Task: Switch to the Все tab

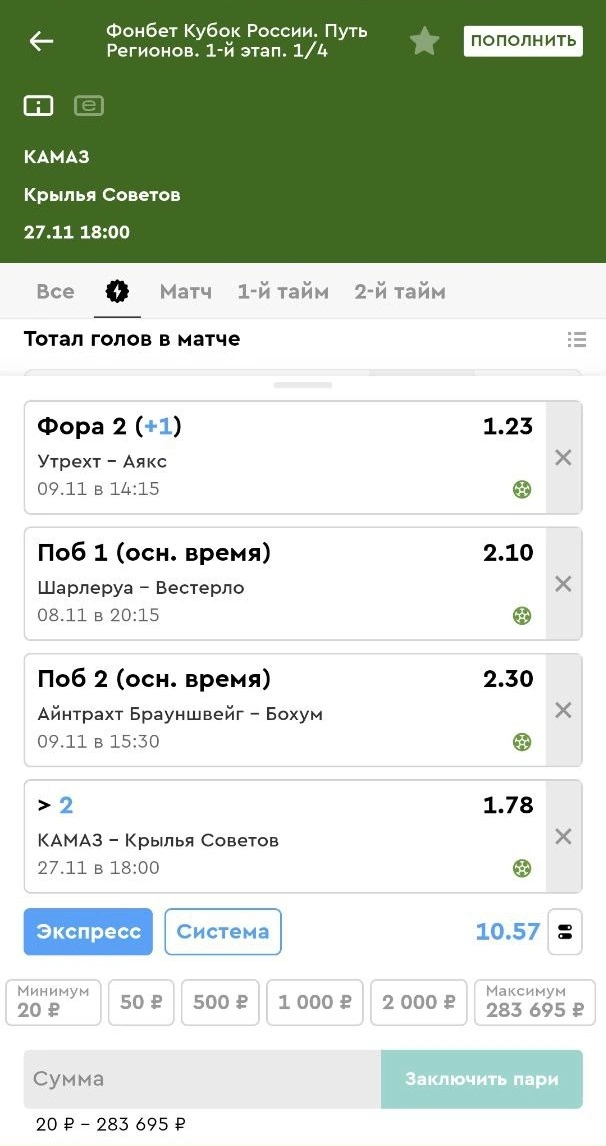Action: click(x=55, y=292)
